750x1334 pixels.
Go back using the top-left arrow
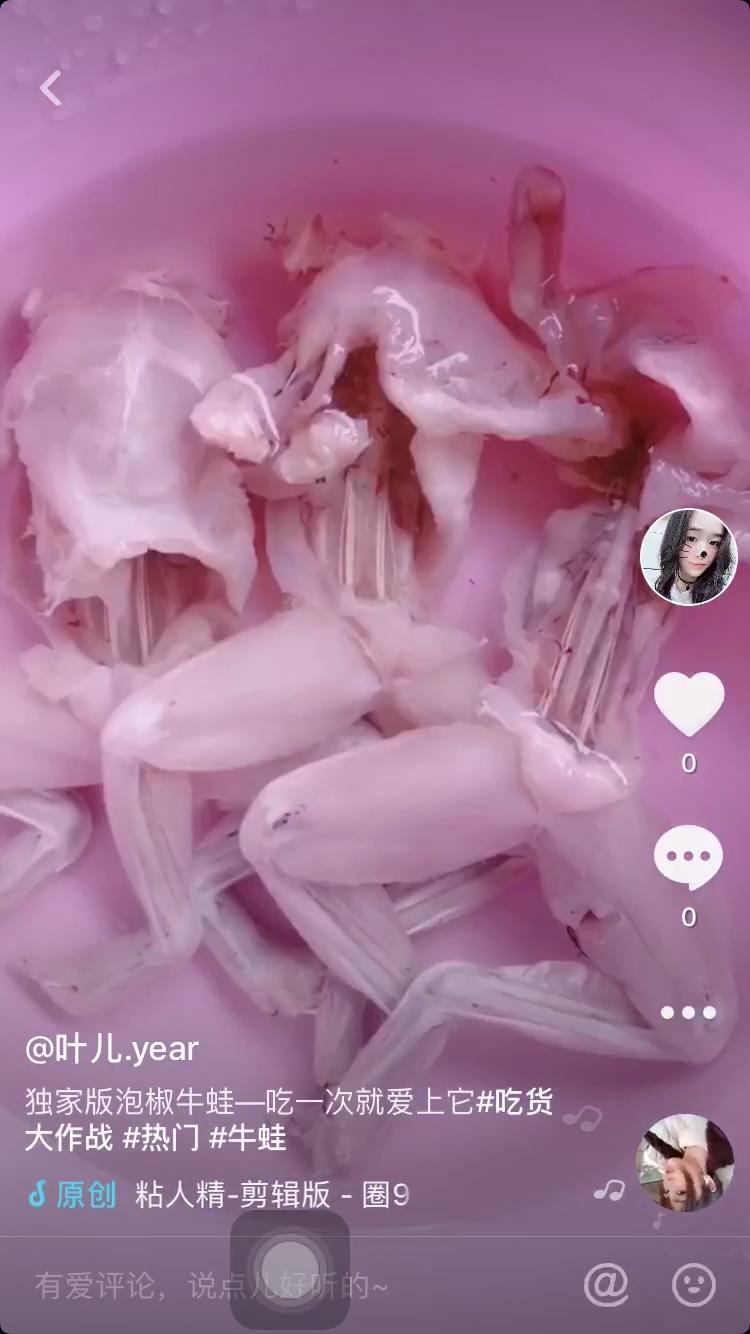pos(50,89)
